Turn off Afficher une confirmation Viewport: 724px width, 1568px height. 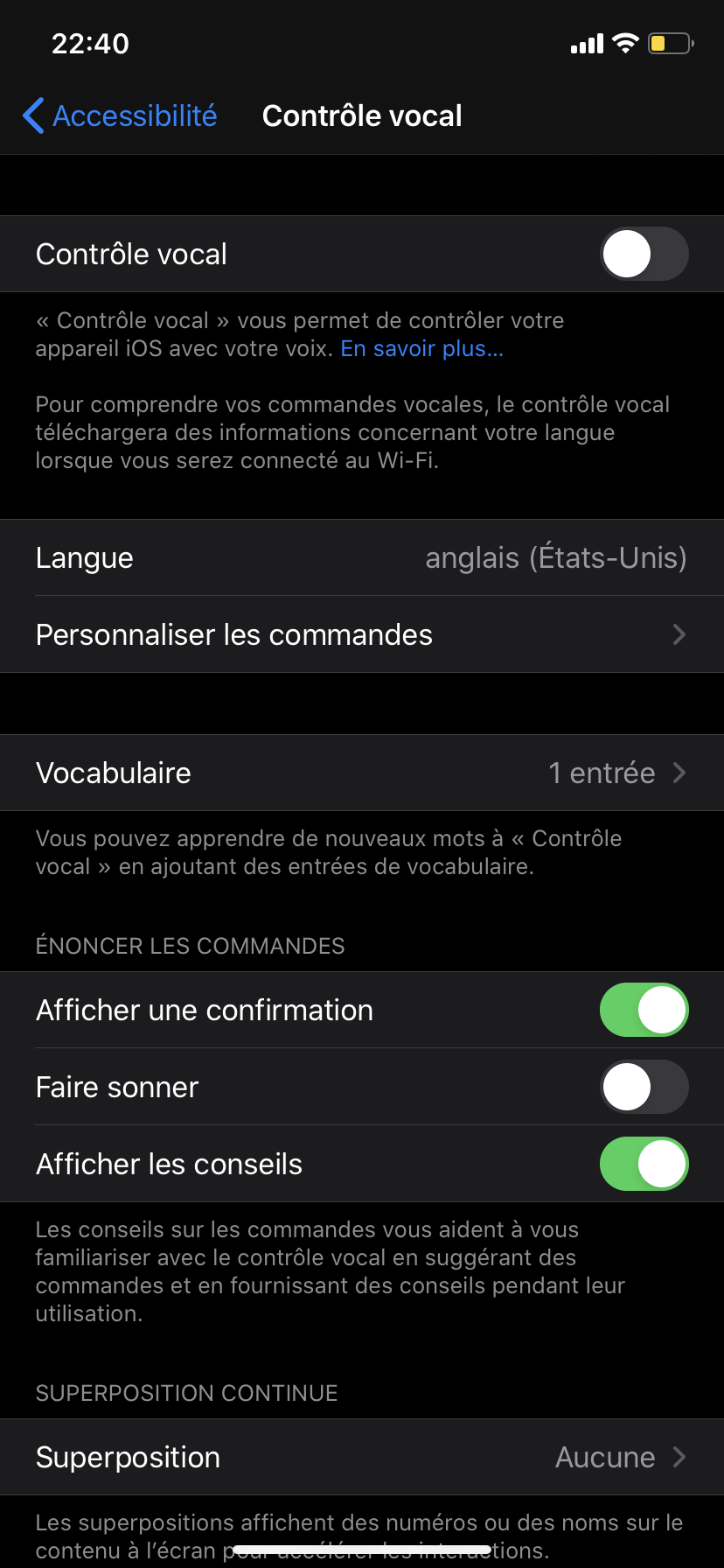coord(644,1010)
